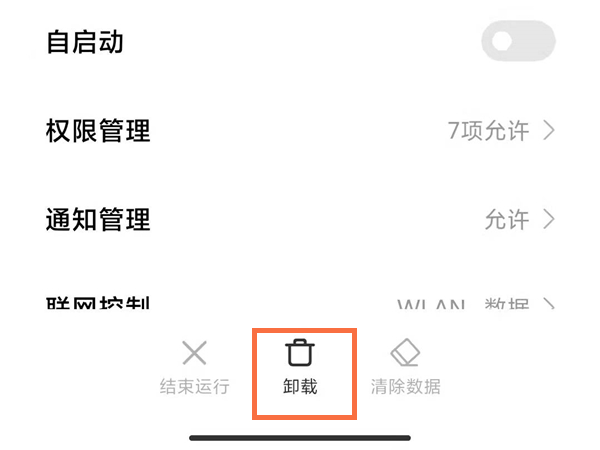Open 联网控制 settings
This screenshot has height=450, width=600.
pos(300,304)
